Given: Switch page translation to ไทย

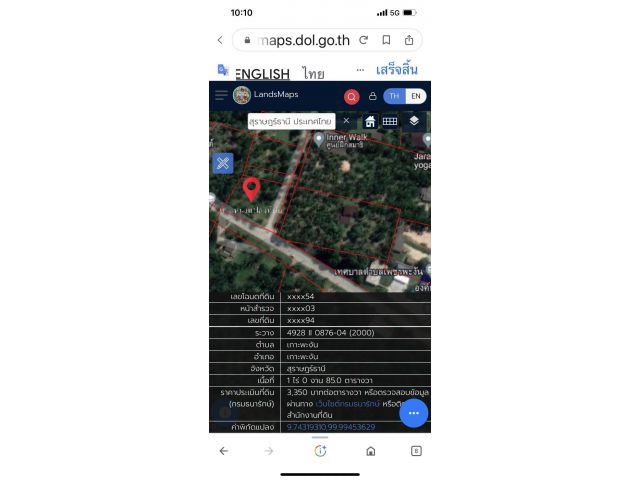Looking at the screenshot, I should pyautogui.click(x=314, y=74).
